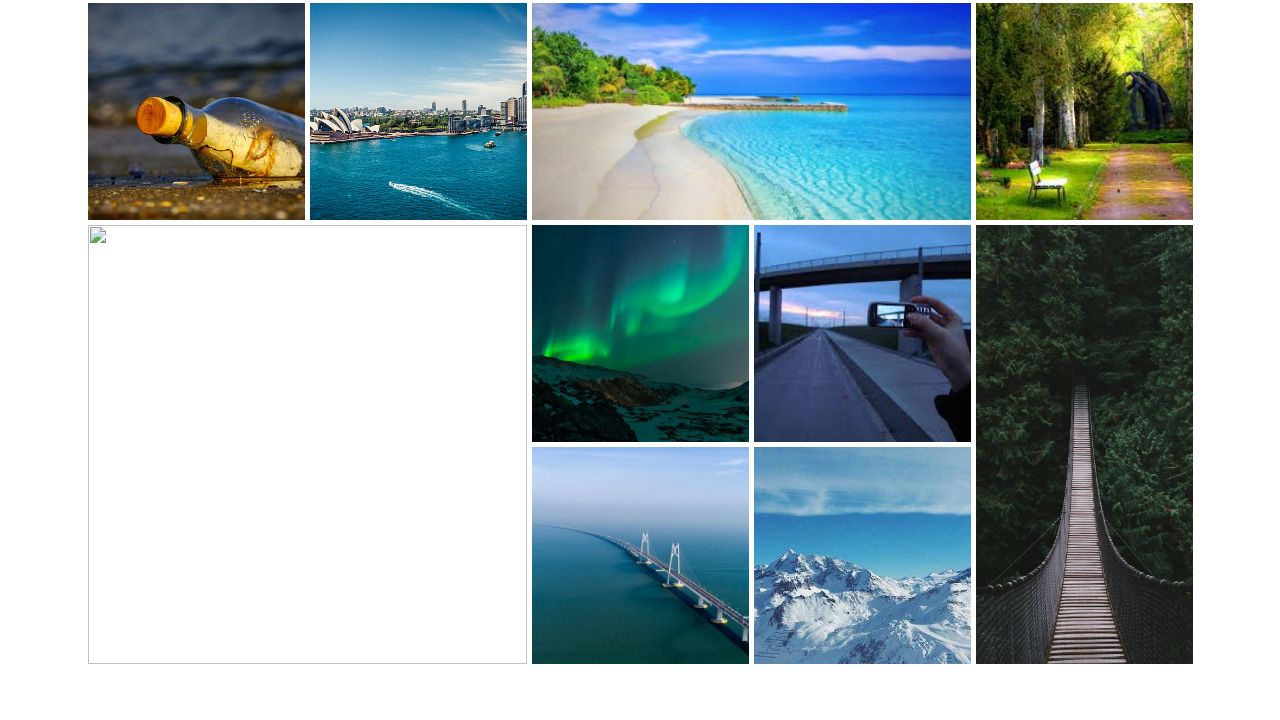The height and width of the screenshot is (720, 1280).
Task: View the green northern lights photo
Action: pos(640,333)
